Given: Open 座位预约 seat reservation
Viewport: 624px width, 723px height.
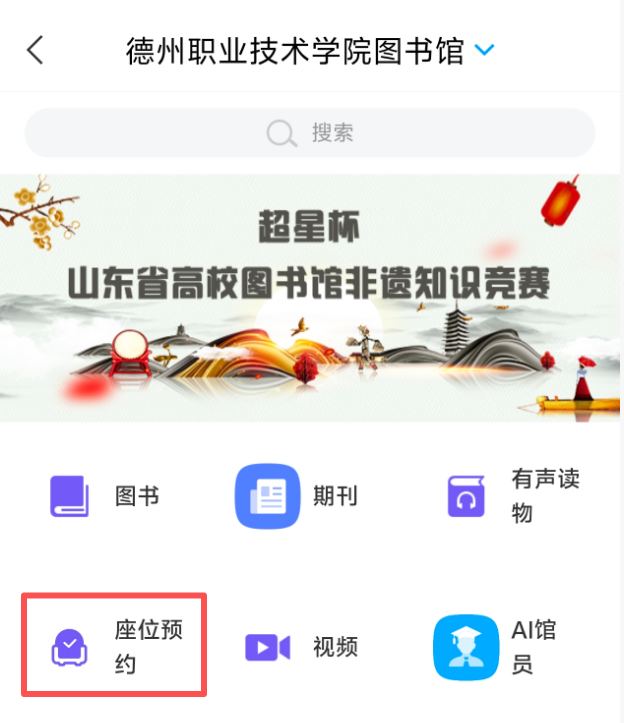Looking at the screenshot, I should point(115,646).
